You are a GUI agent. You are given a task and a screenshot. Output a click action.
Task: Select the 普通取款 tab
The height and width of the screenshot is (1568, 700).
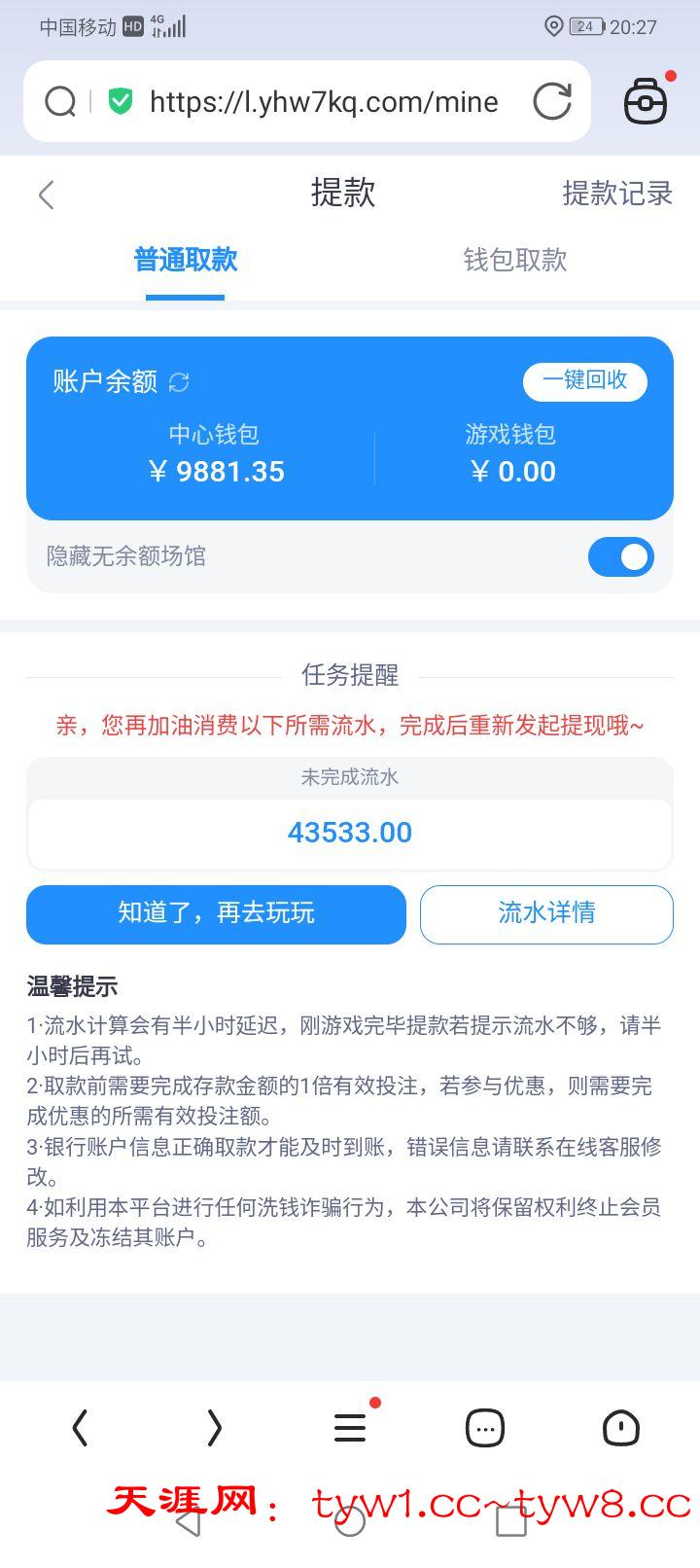(186, 260)
